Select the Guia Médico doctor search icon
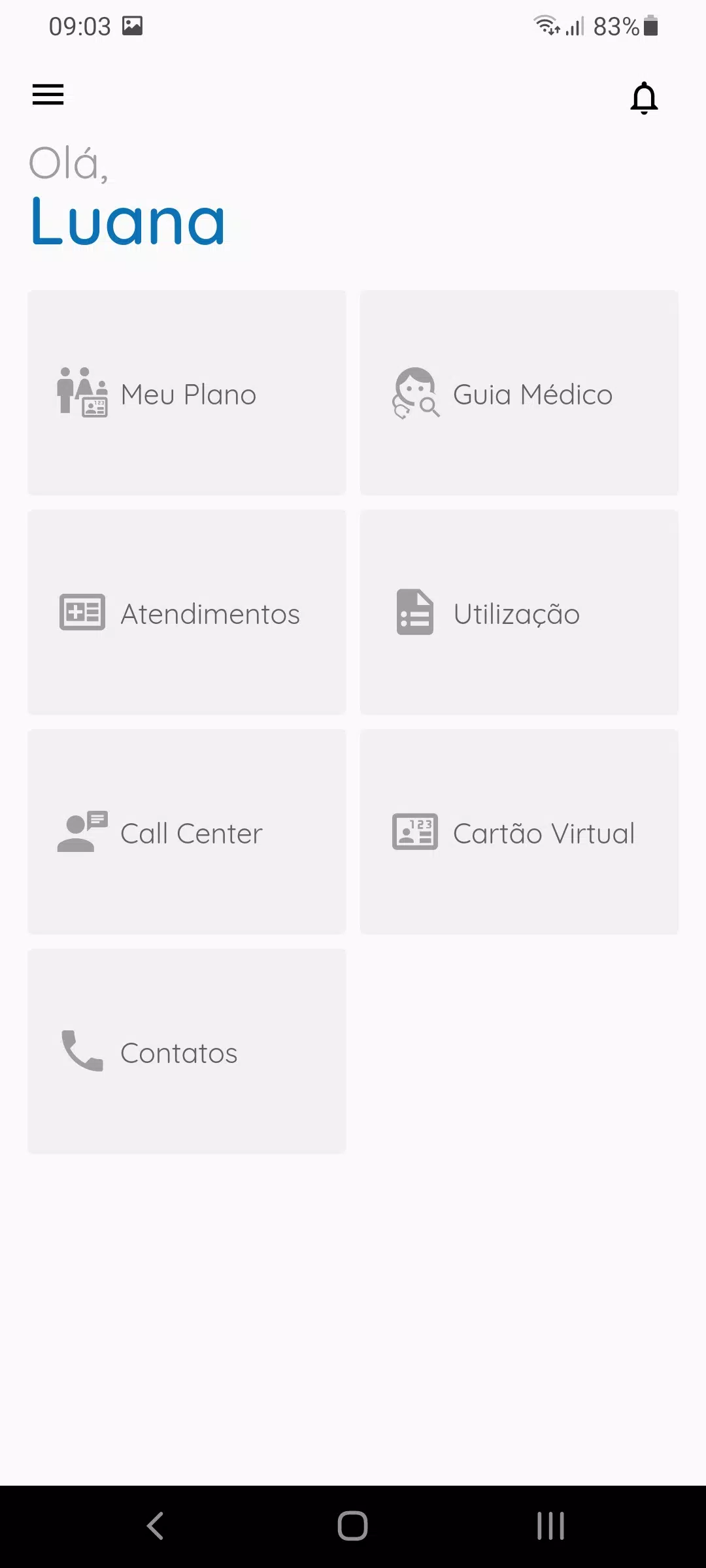The image size is (706, 1568). pyautogui.click(x=414, y=394)
